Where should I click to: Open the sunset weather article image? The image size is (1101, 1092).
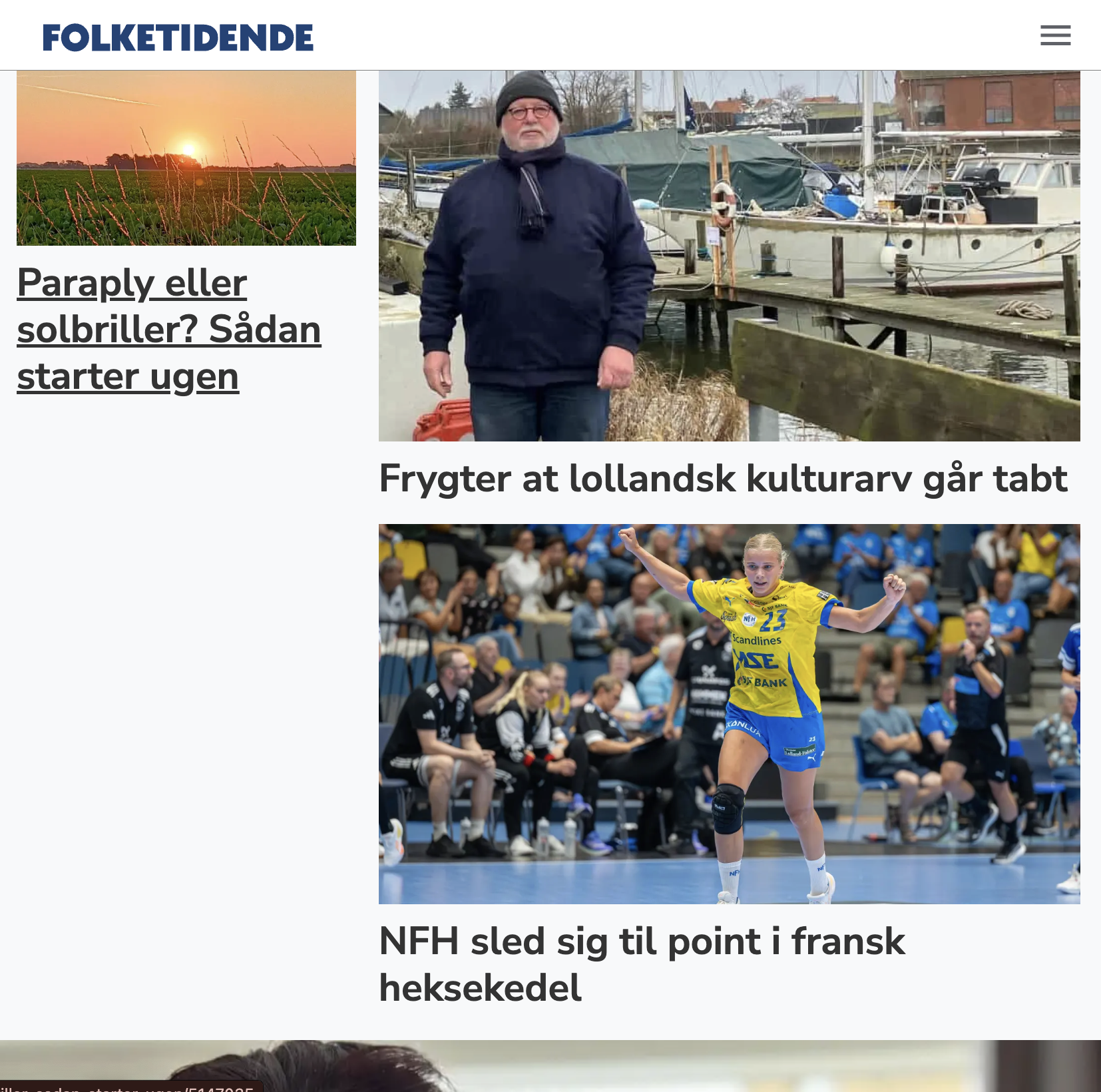point(186,158)
